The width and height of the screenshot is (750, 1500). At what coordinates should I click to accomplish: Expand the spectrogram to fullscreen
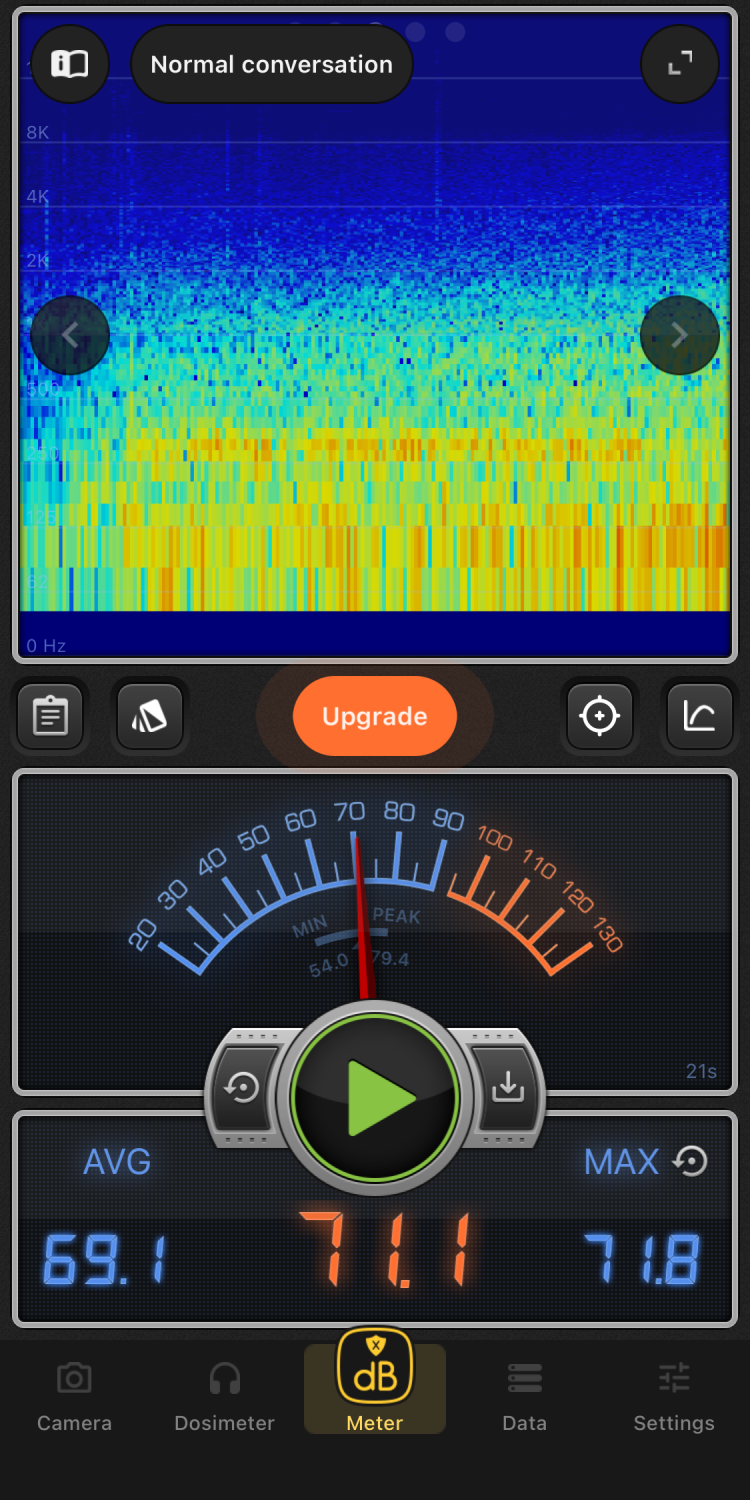click(x=680, y=65)
